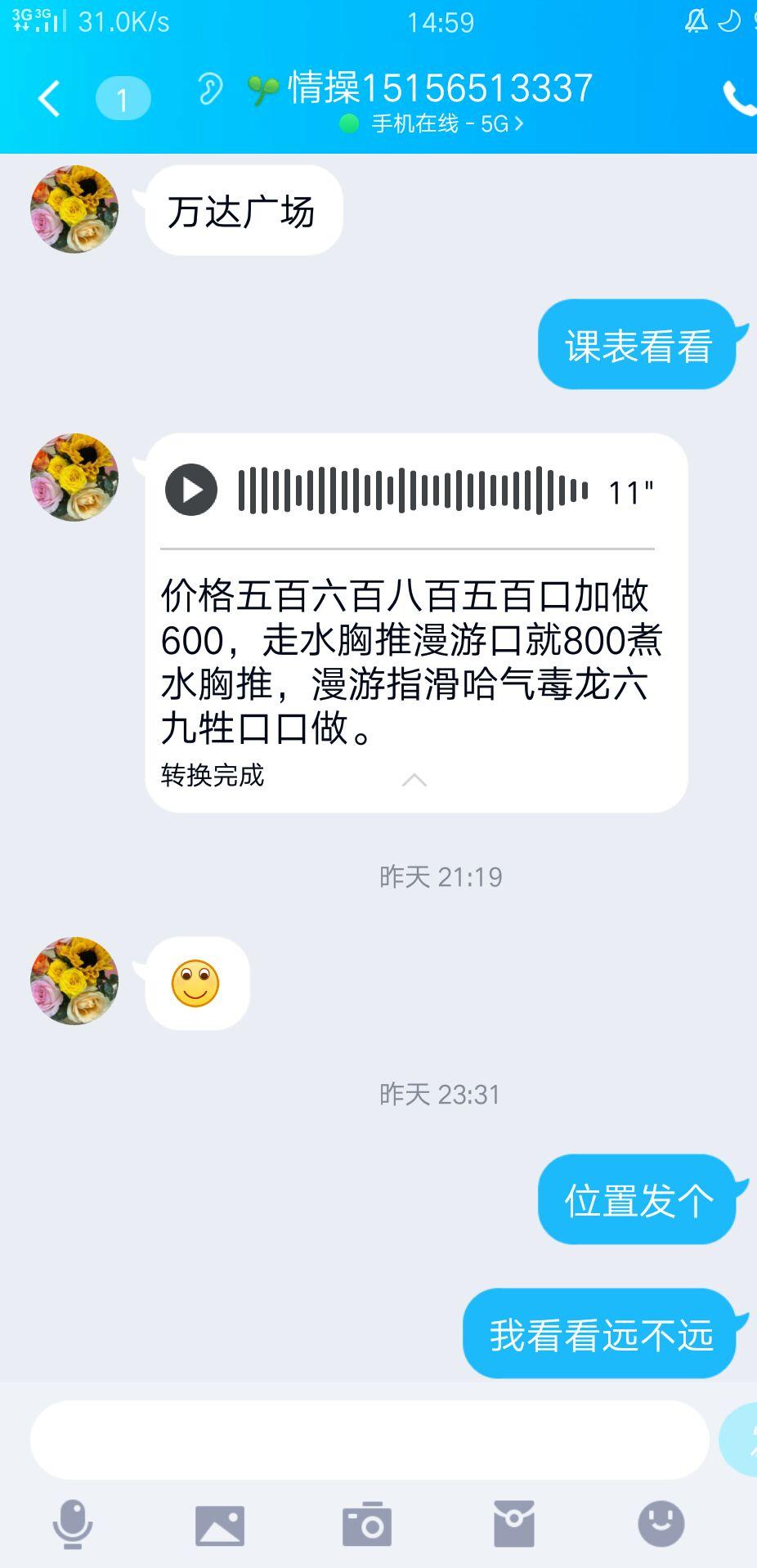Go back to the chat list

49,99
